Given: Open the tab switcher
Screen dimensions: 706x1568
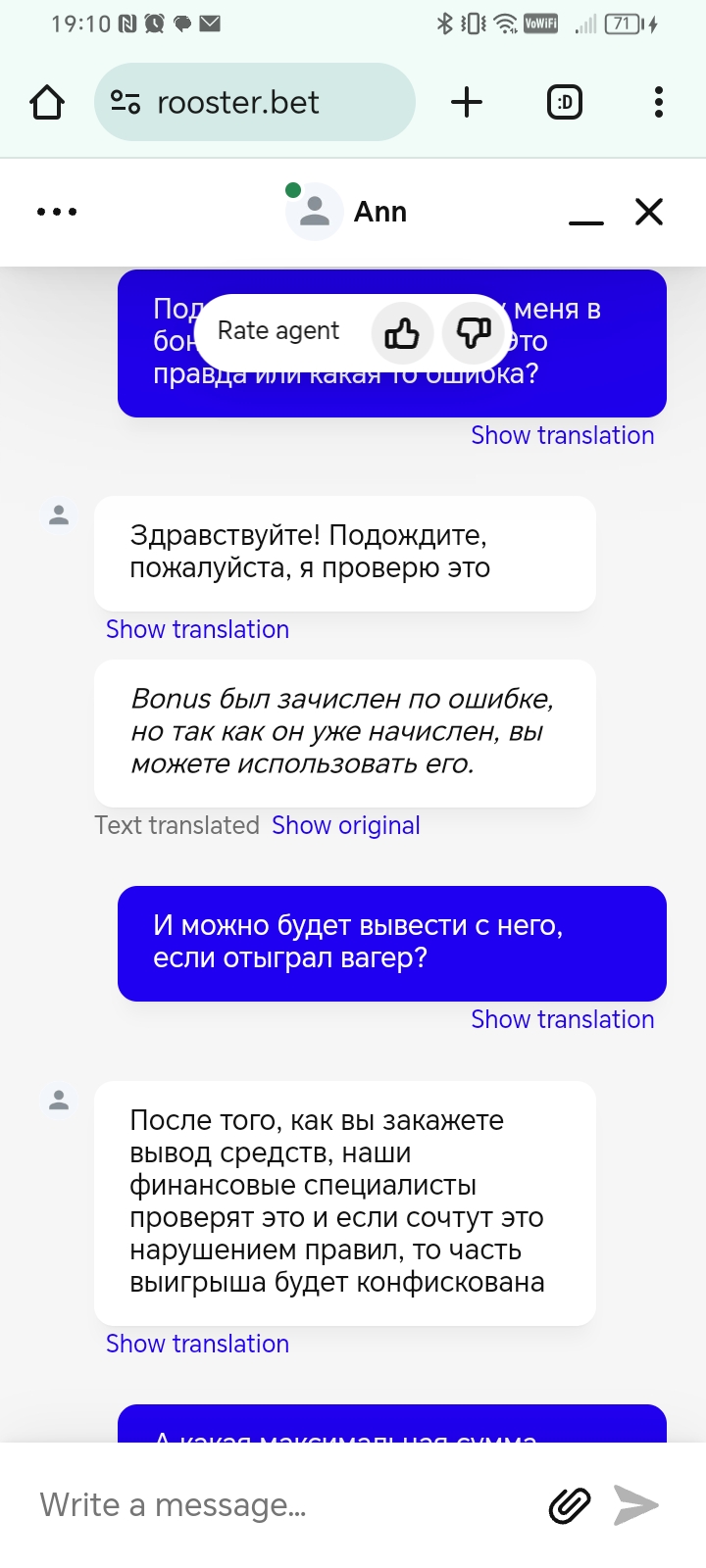Looking at the screenshot, I should tap(564, 102).
